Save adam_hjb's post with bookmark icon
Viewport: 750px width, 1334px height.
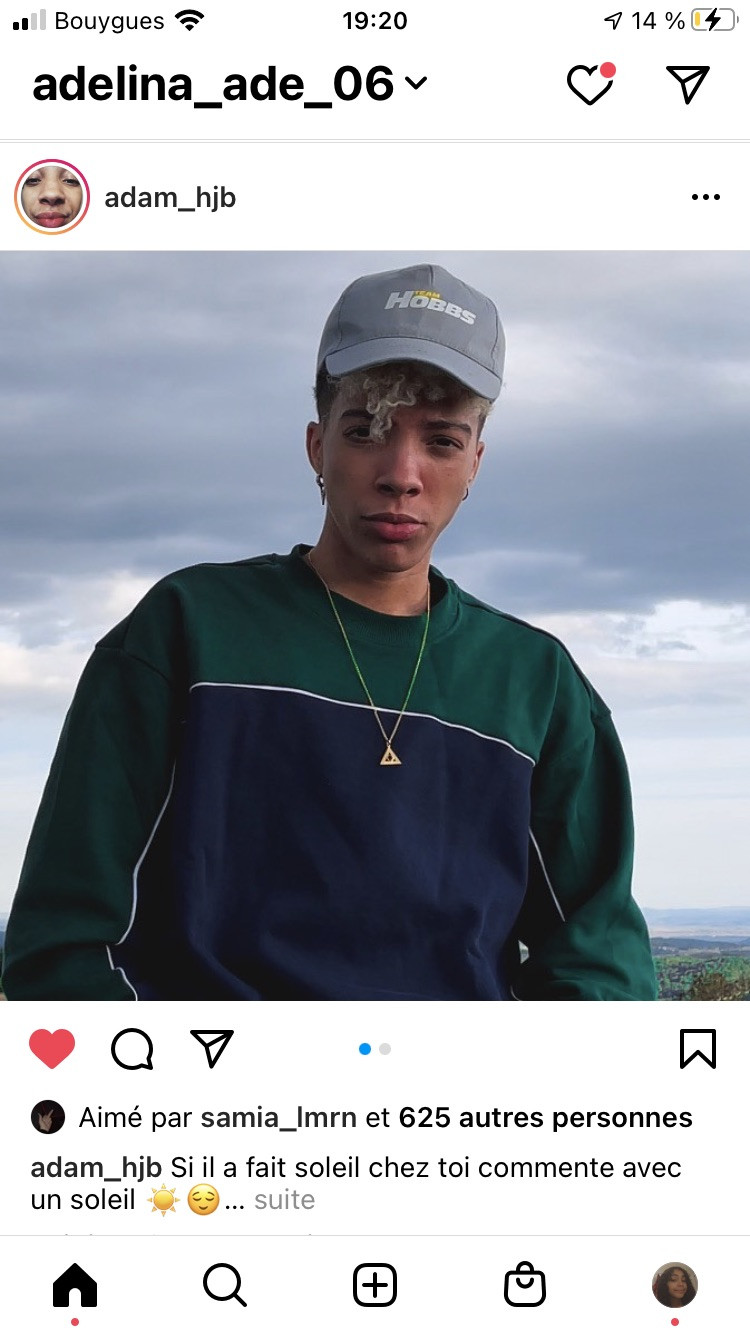coord(697,1049)
